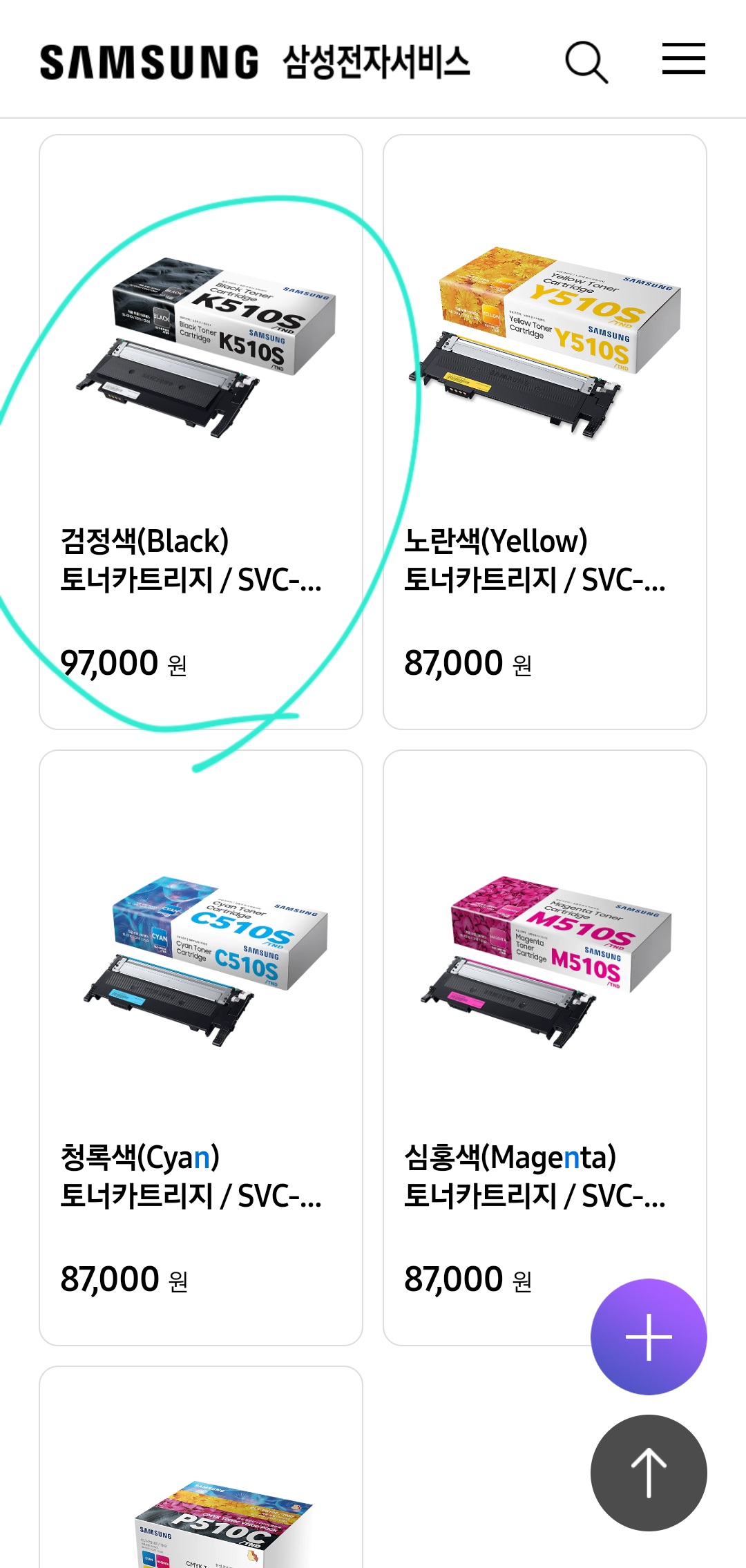Click the SAMSUNG logo

148,62
